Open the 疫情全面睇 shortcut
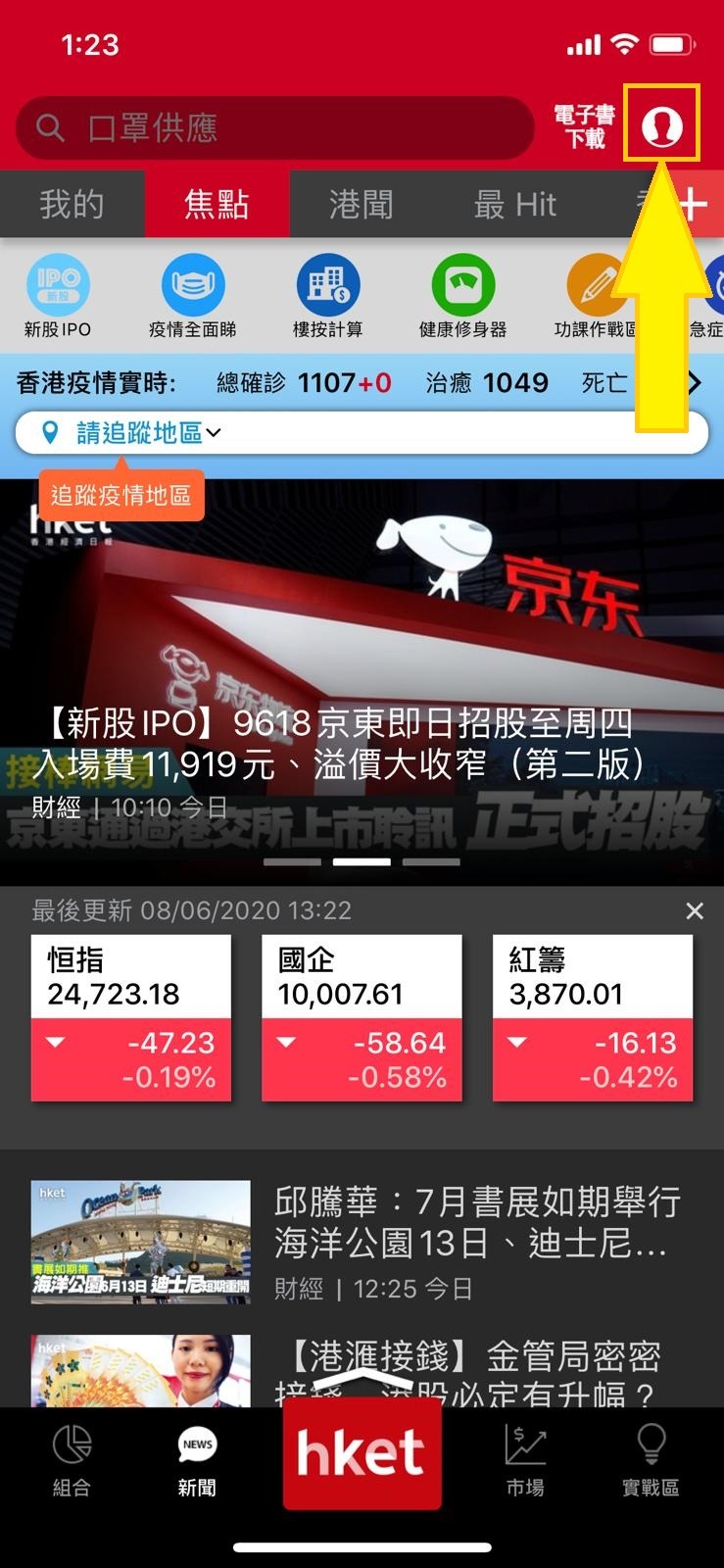 [193, 296]
